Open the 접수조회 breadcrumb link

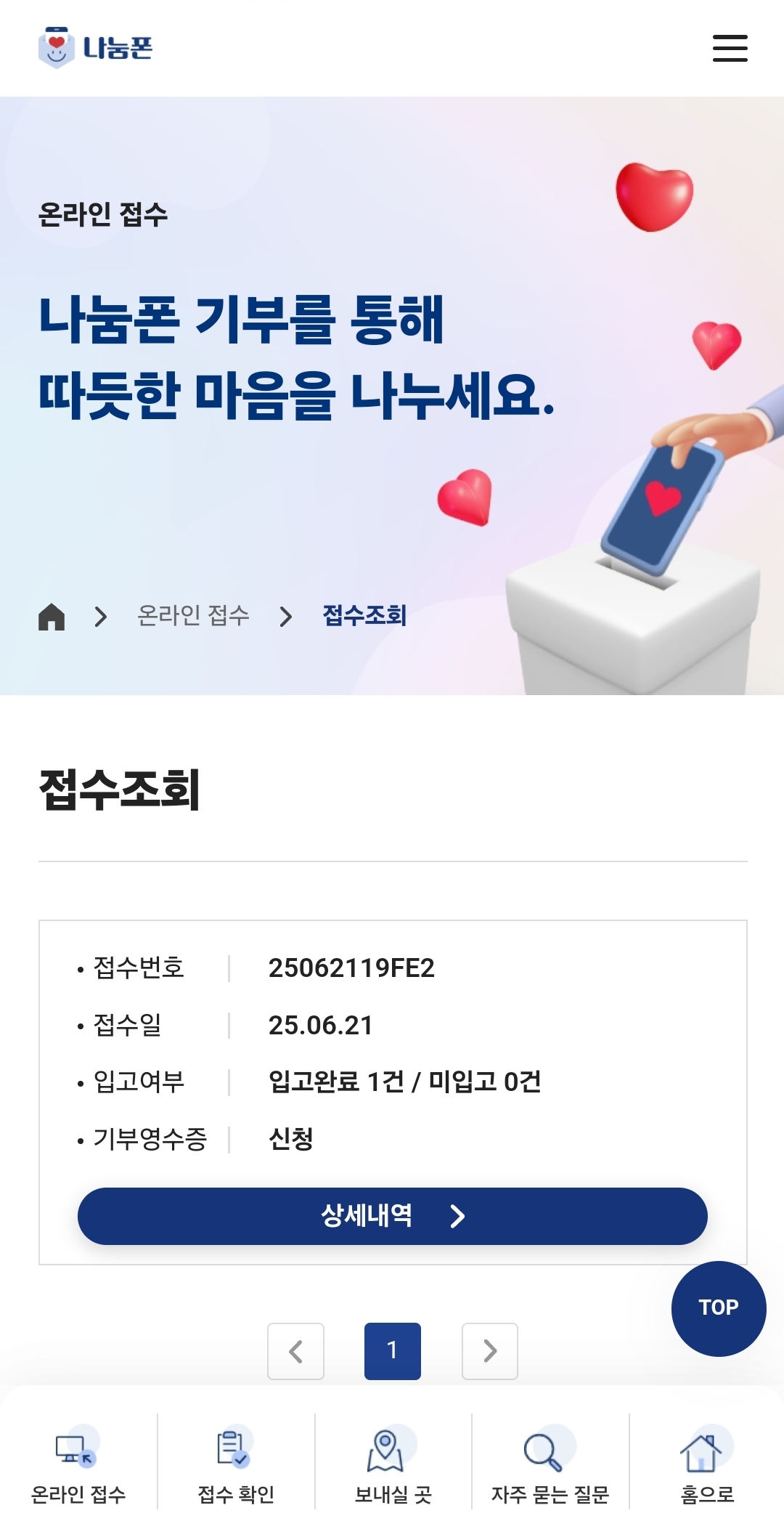point(364,616)
